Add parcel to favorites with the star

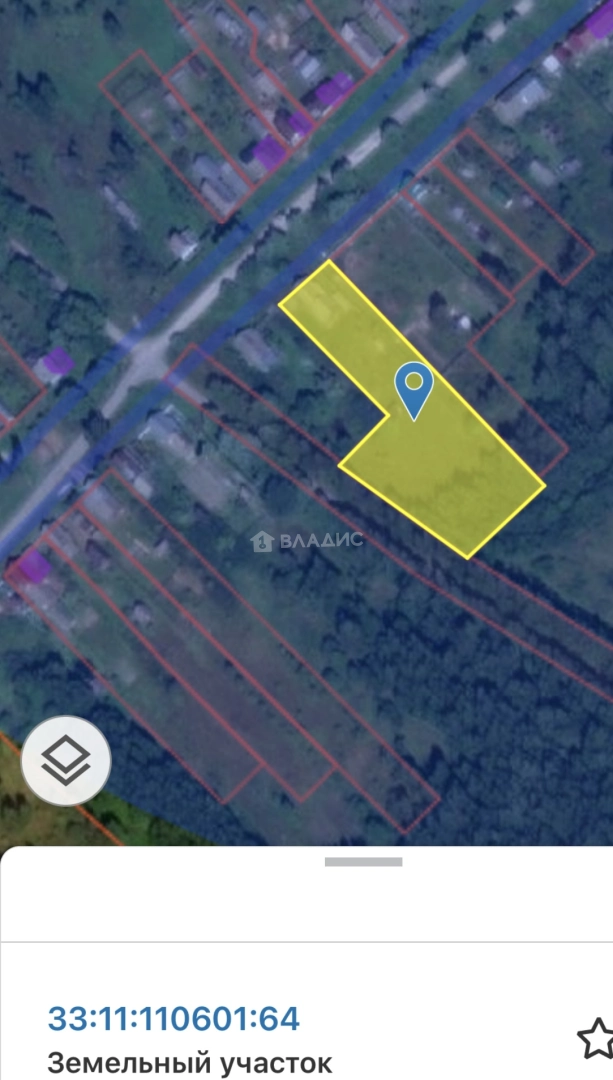(597, 1039)
